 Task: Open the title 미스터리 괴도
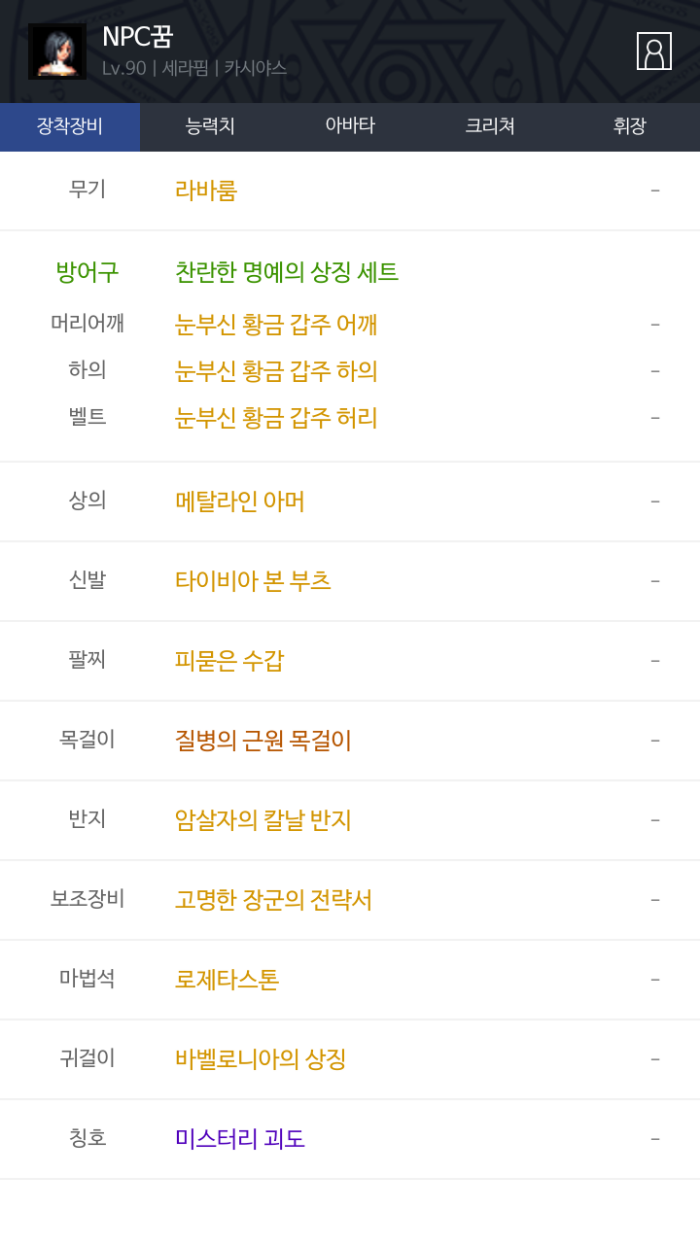pyautogui.click(x=240, y=1138)
